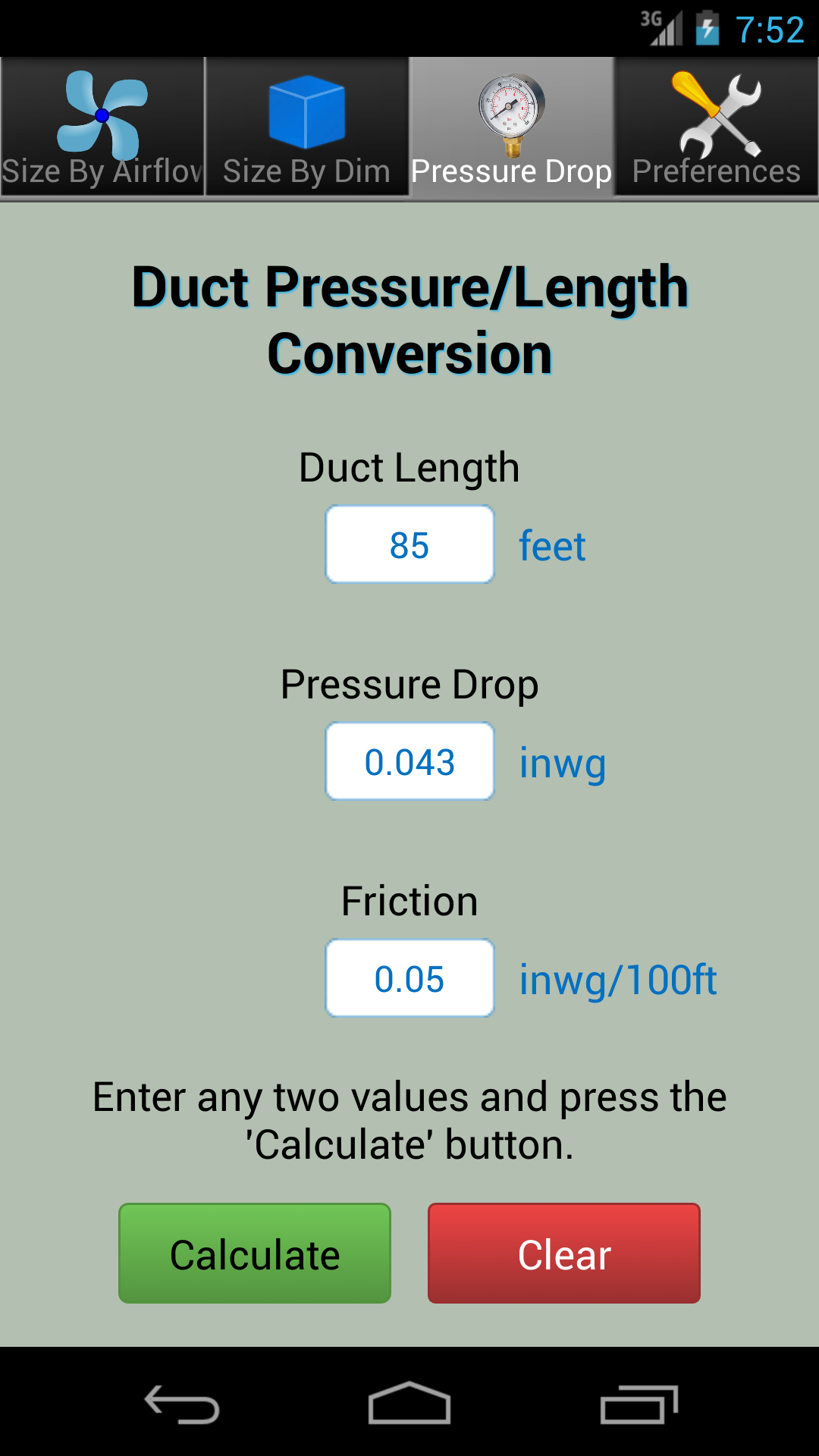819x1456 pixels.
Task: Hit the green Calculate button
Action: point(255,1254)
